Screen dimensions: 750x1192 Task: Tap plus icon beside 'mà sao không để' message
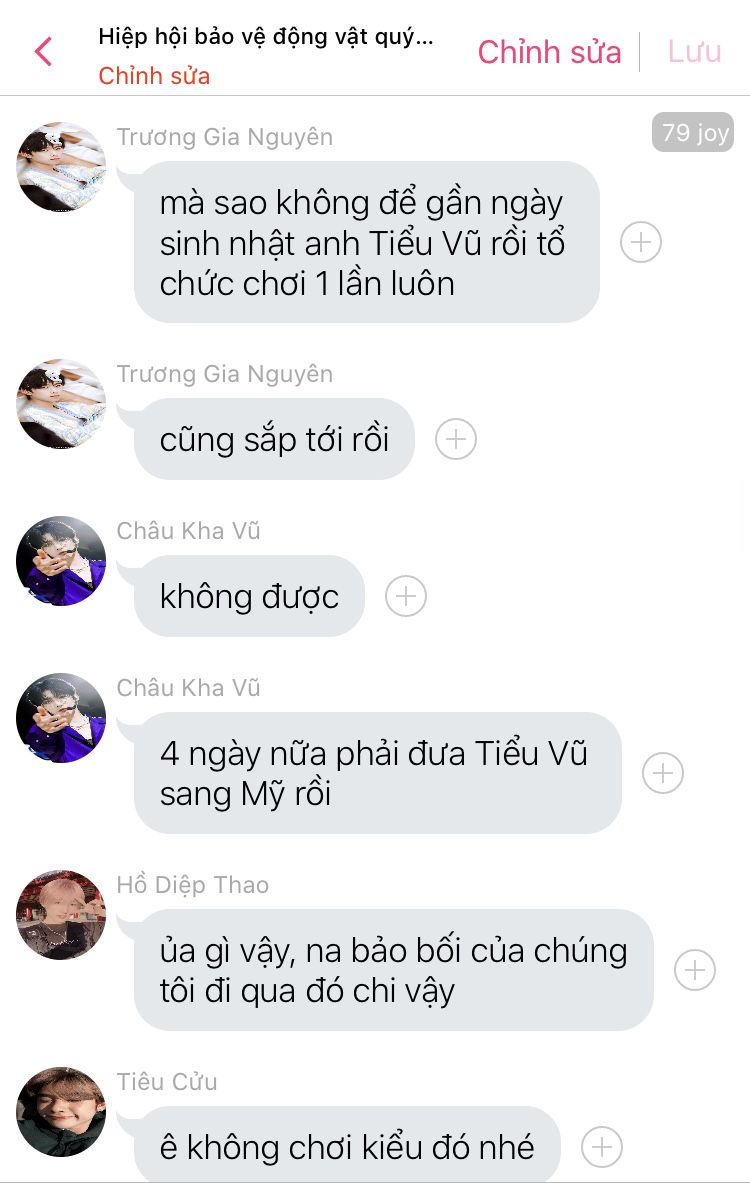coord(641,242)
